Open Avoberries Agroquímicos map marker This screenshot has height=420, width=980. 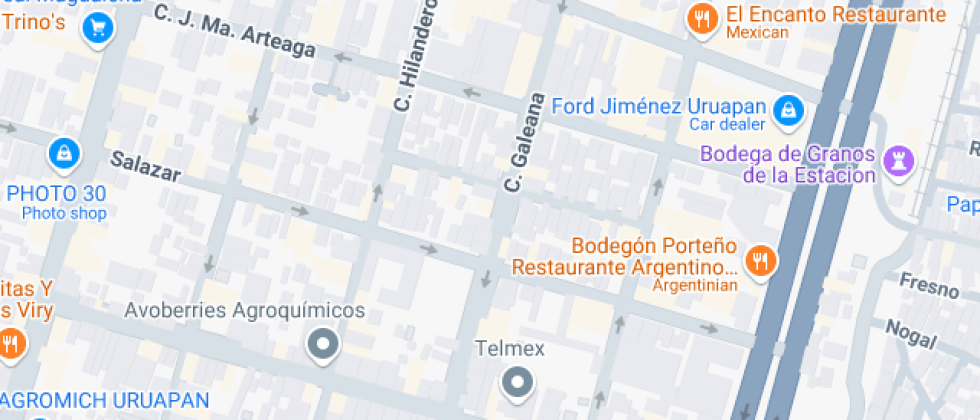click(323, 345)
